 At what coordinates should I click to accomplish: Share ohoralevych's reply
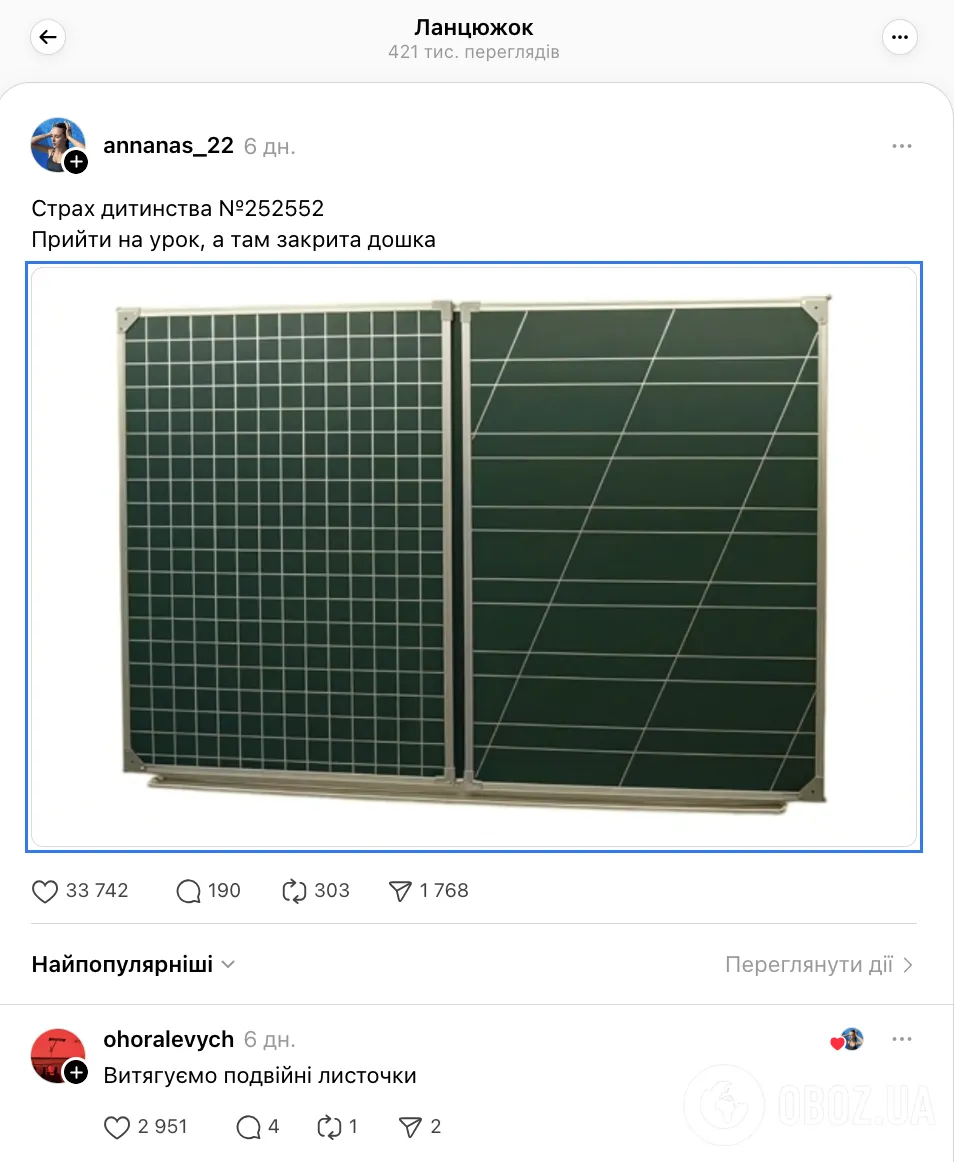tap(410, 1127)
